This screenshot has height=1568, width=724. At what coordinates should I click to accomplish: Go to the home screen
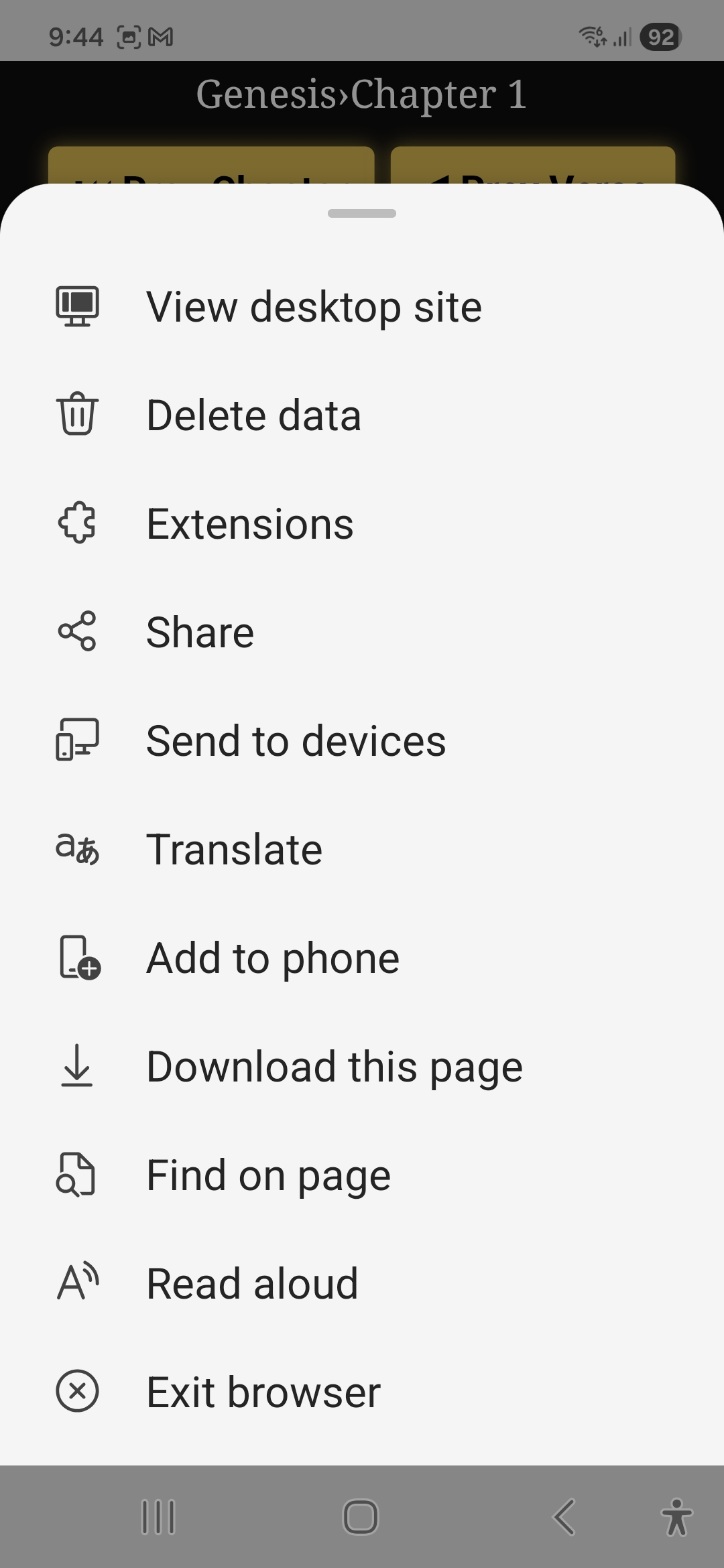coord(361,1517)
